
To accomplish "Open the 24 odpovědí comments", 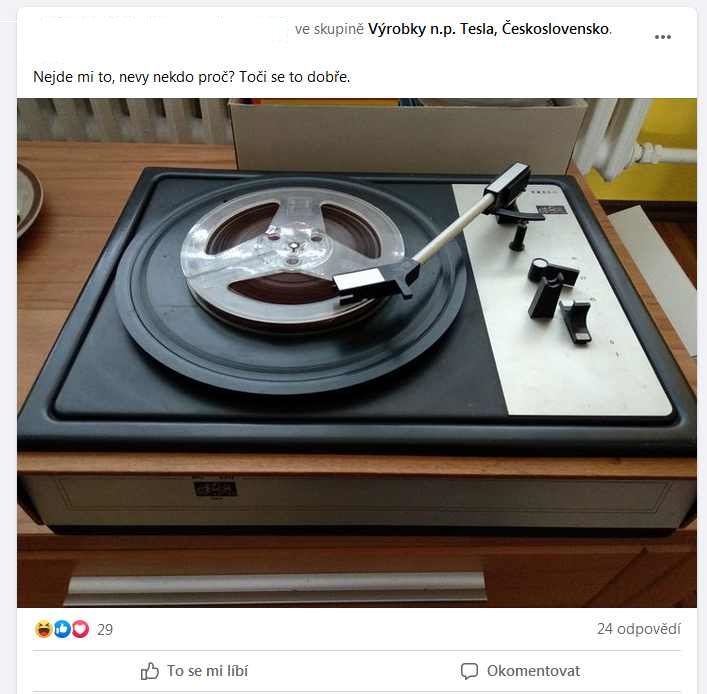I will pyautogui.click(x=638, y=629).
